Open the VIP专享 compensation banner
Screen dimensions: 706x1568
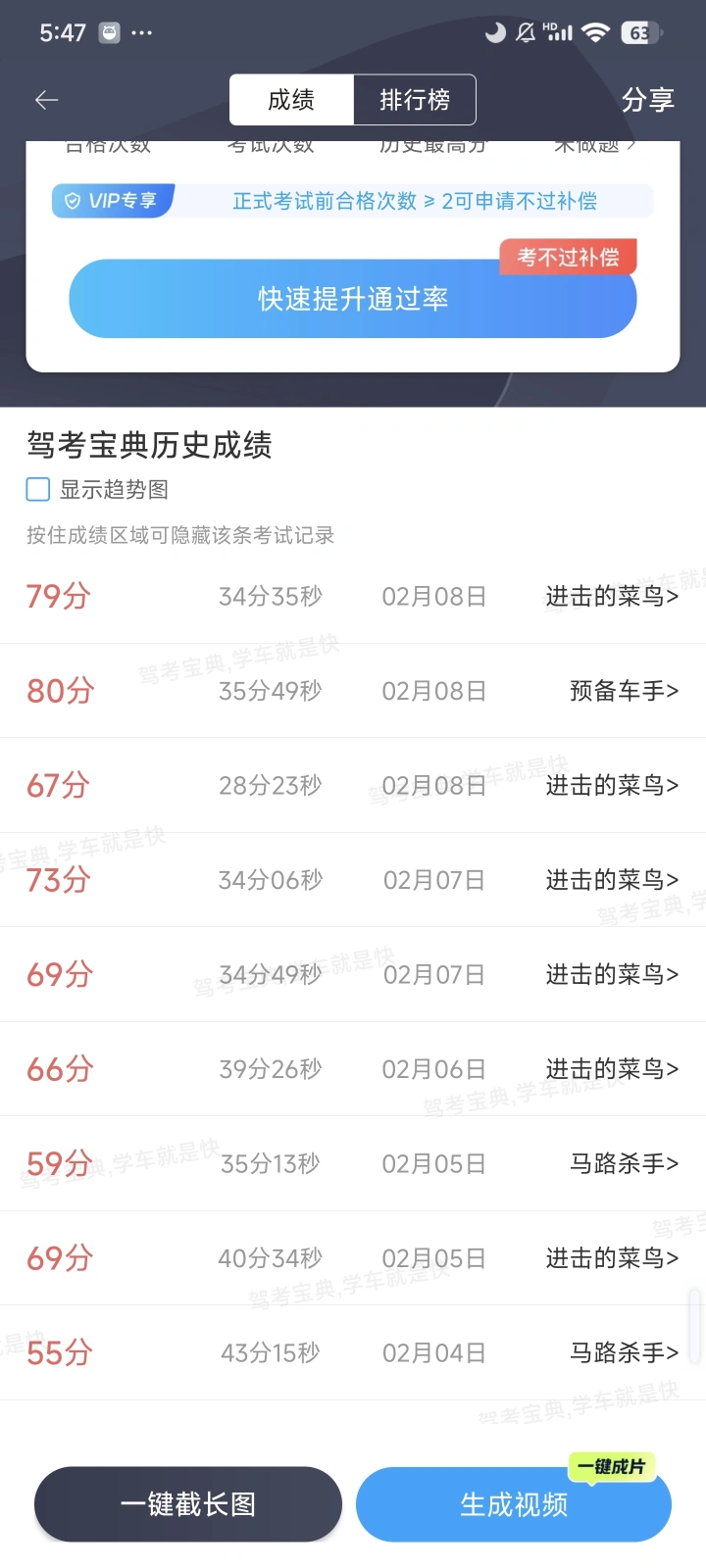point(353,201)
